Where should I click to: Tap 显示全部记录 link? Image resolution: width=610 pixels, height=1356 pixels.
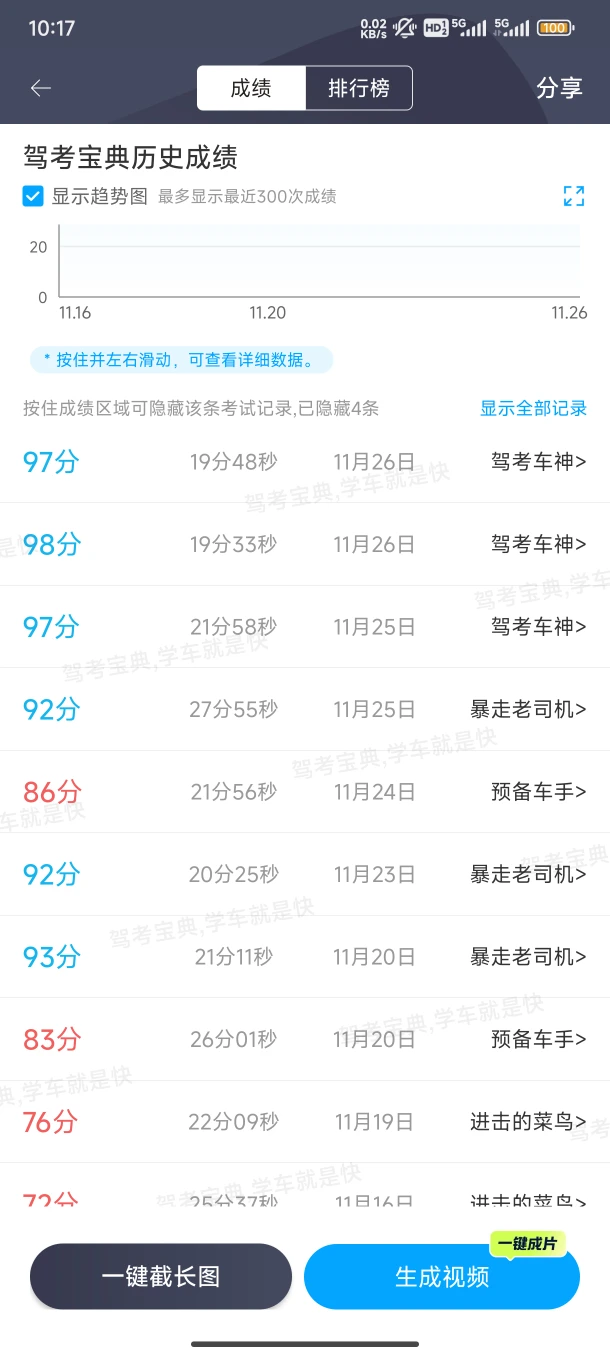pos(533,408)
